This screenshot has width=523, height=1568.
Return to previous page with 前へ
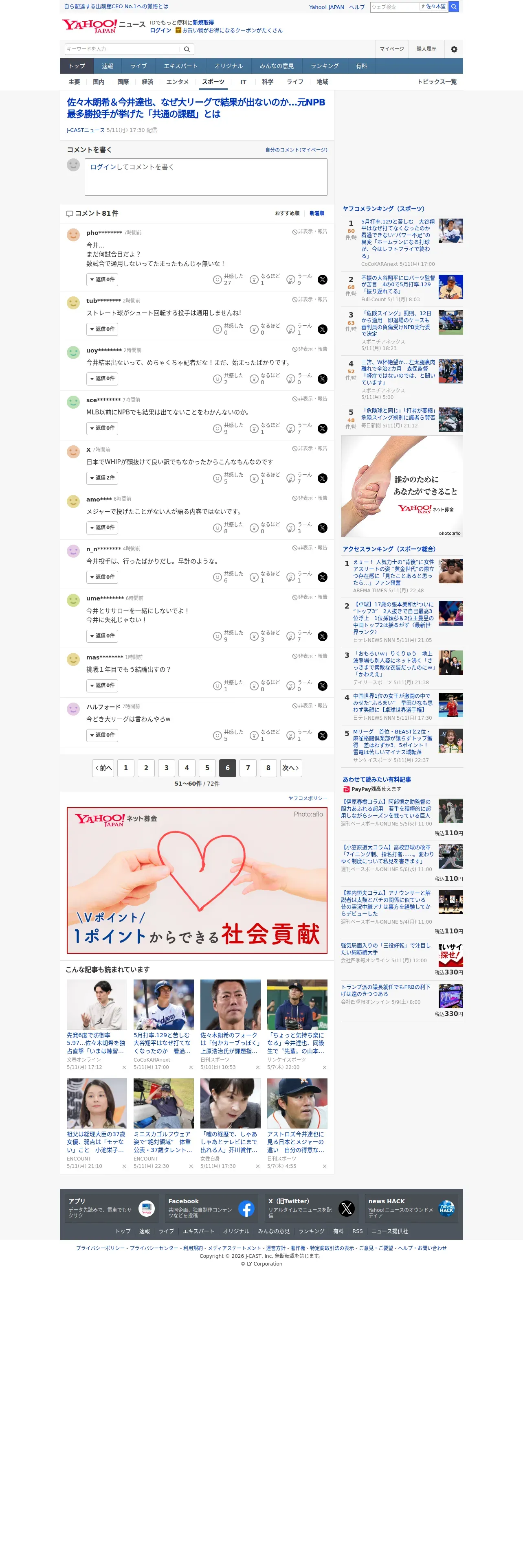coord(103,768)
